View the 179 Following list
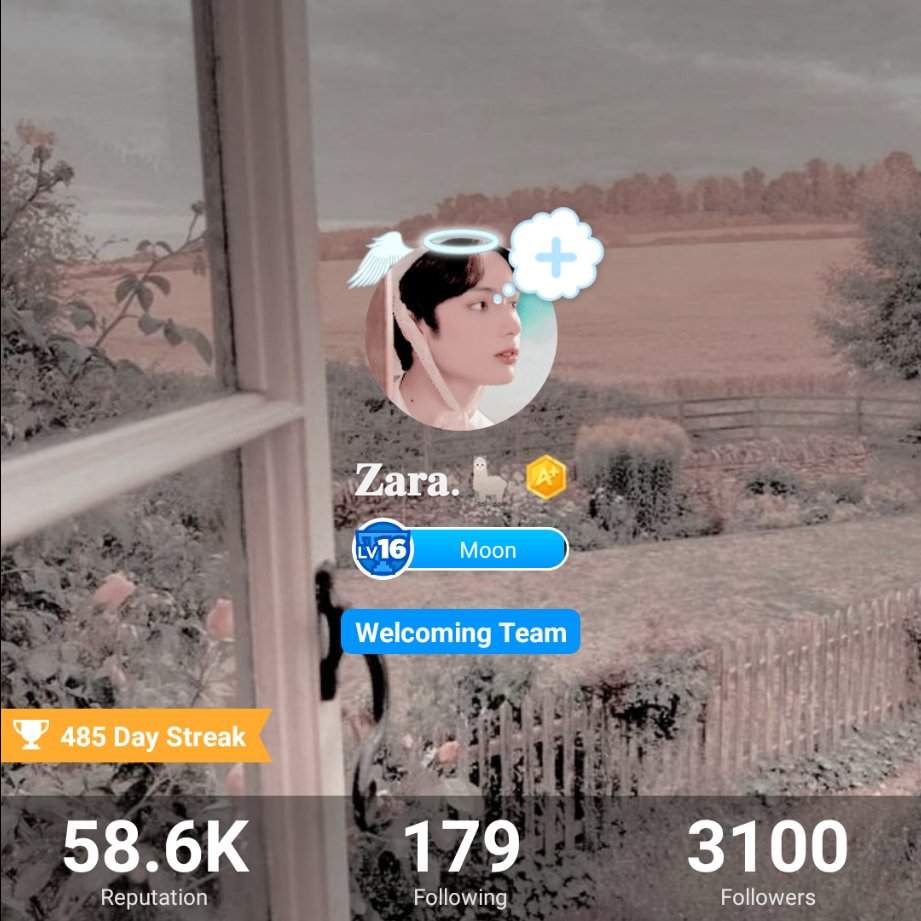921x921 pixels. pos(461,861)
